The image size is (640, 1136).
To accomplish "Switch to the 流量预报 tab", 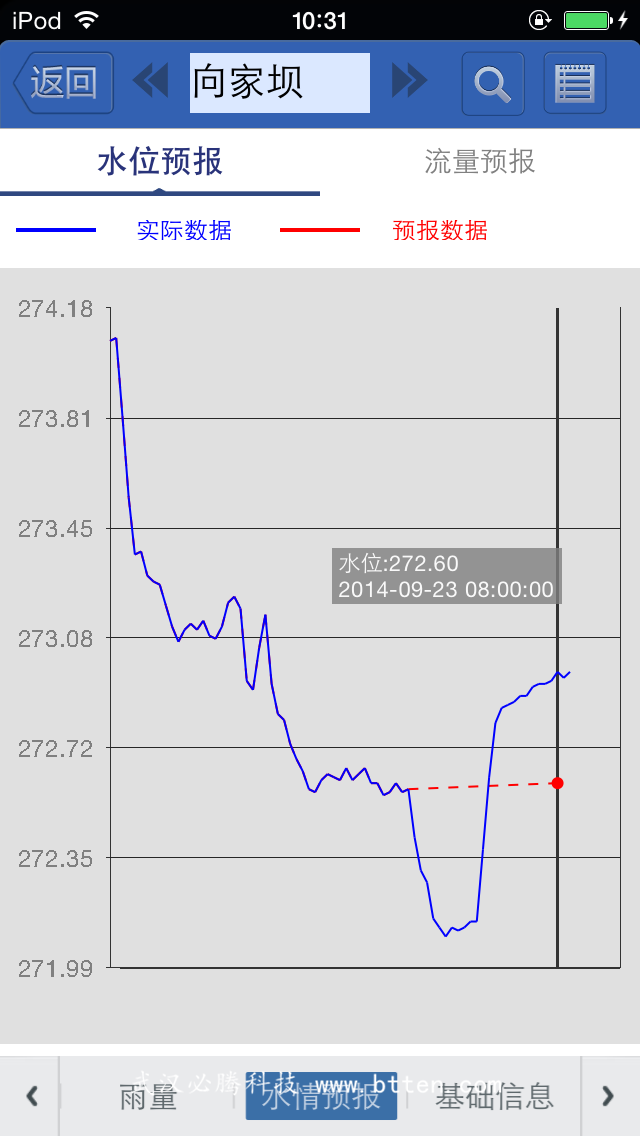I will coord(480,162).
